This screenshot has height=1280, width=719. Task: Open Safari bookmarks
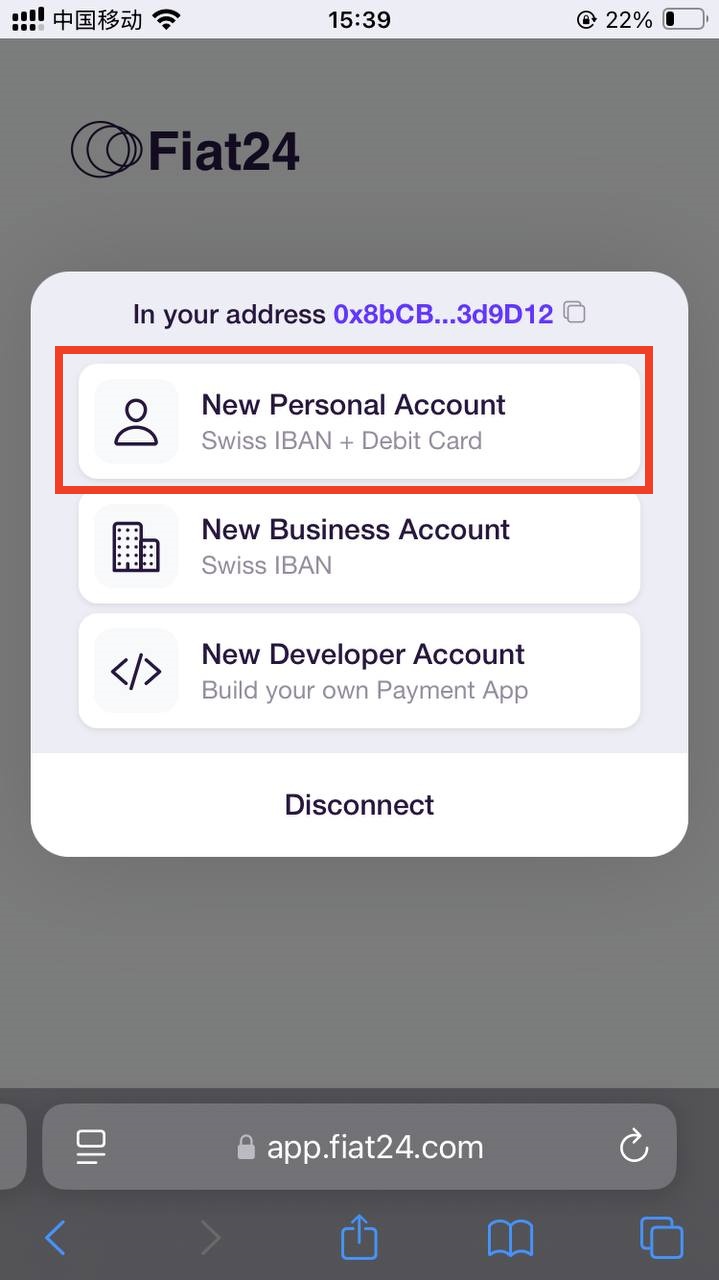(x=510, y=1239)
